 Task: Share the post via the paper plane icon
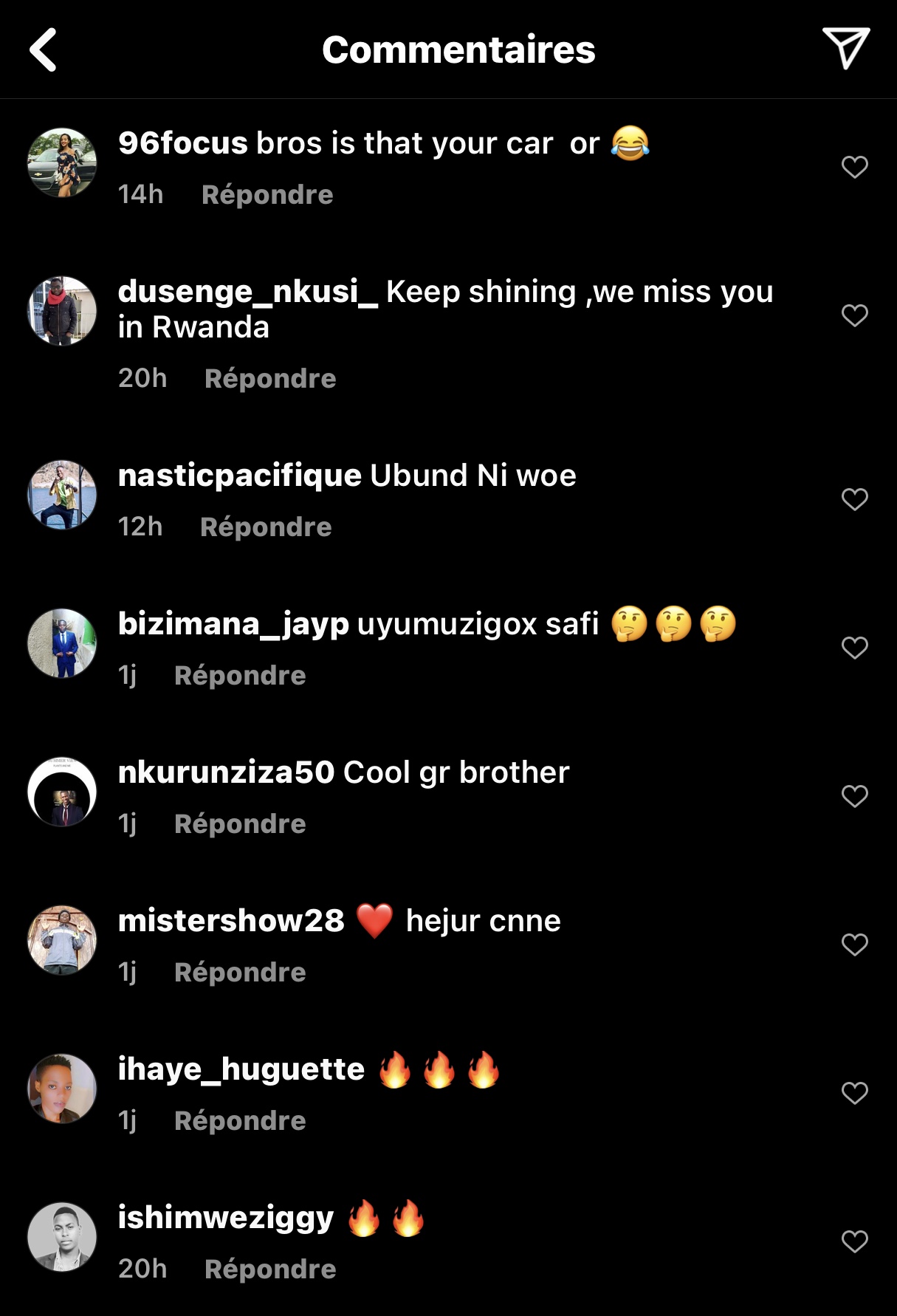point(845,49)
